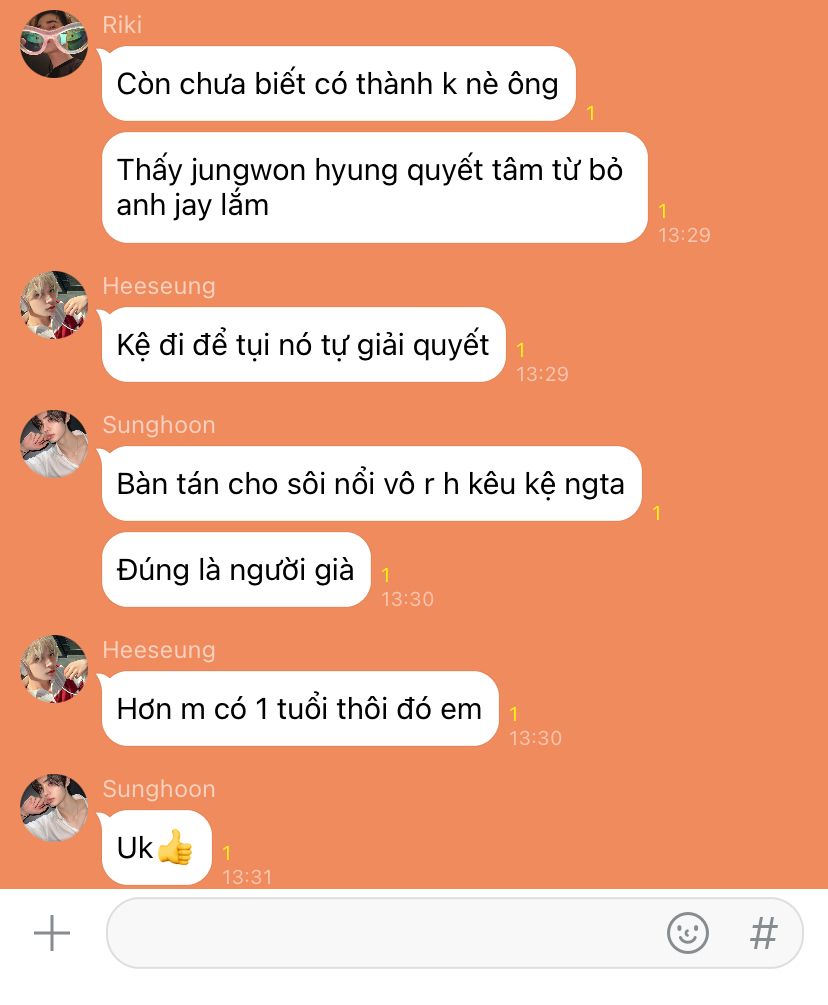Open the hashtag search icon
828x1005 pixels.
tap(764, 934)
